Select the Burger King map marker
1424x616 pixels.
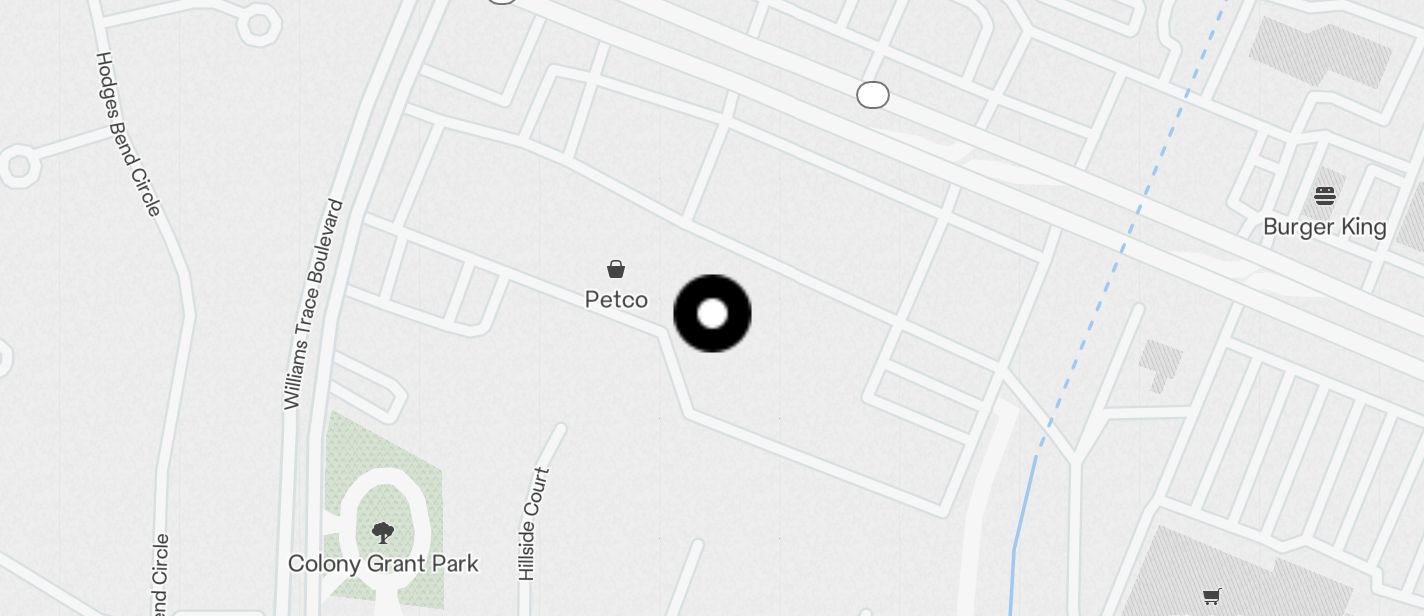pos(1324,197)
